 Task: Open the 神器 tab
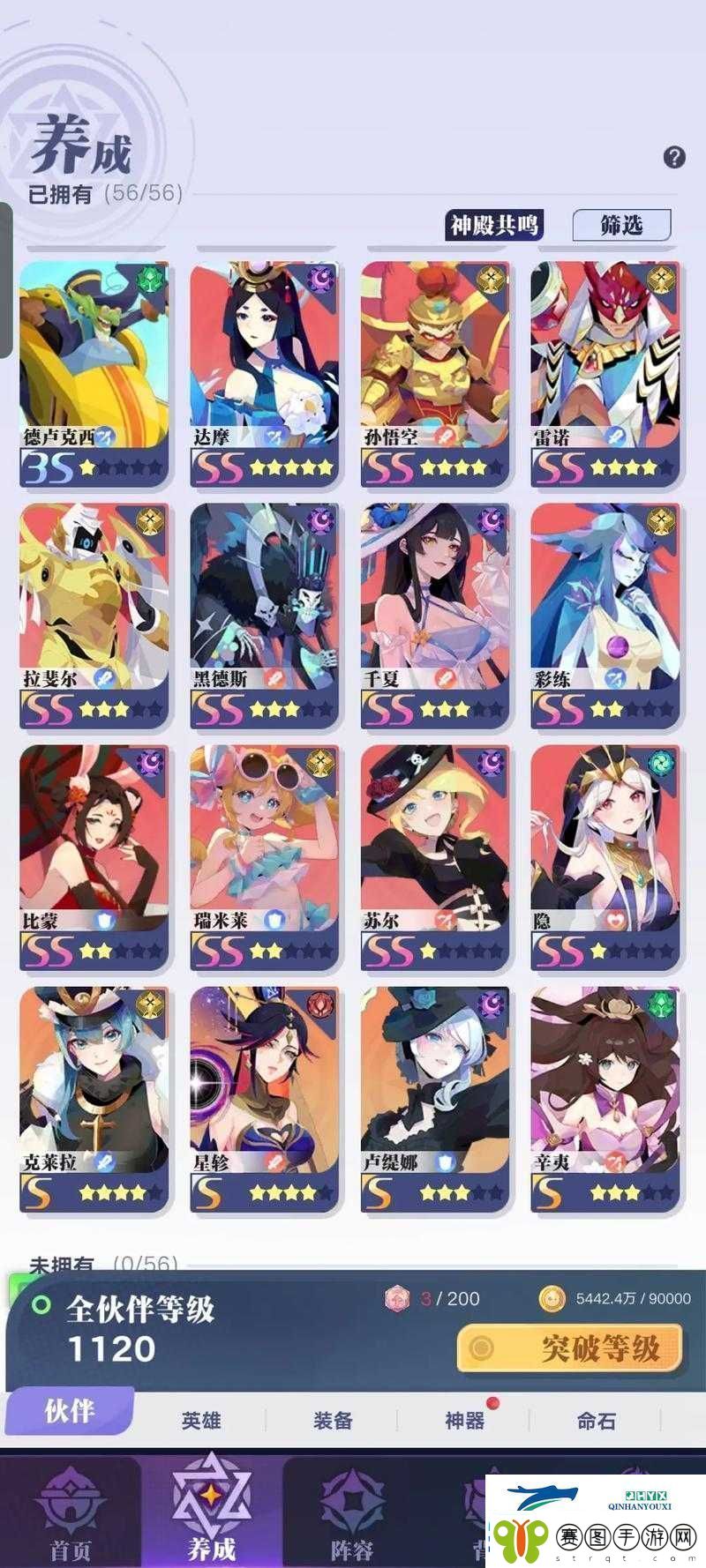[464, 1421]
